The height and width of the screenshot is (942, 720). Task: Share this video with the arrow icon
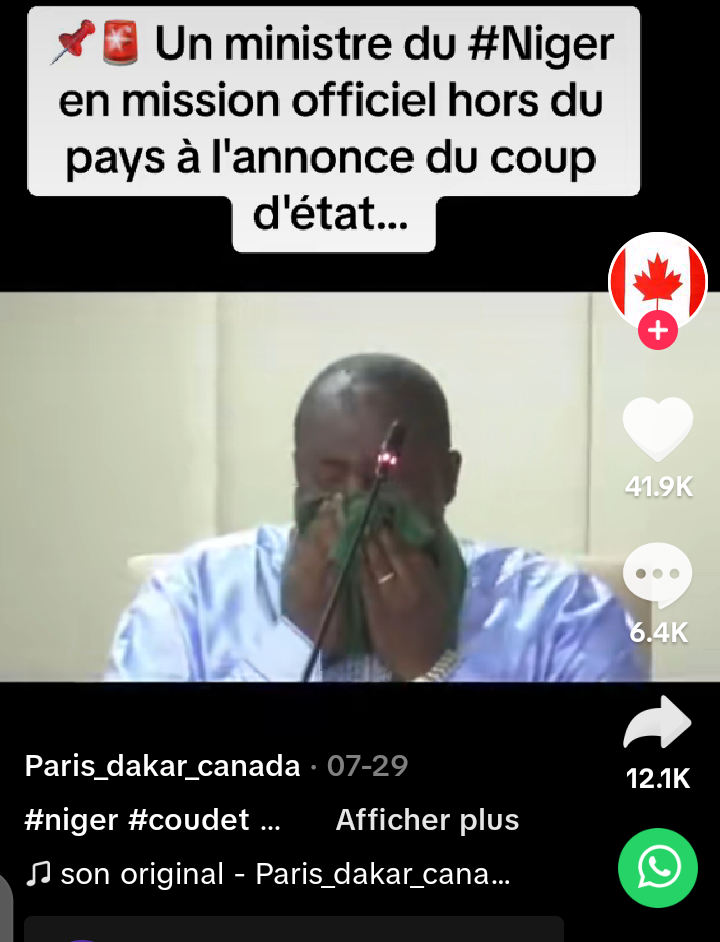(657, 724)
